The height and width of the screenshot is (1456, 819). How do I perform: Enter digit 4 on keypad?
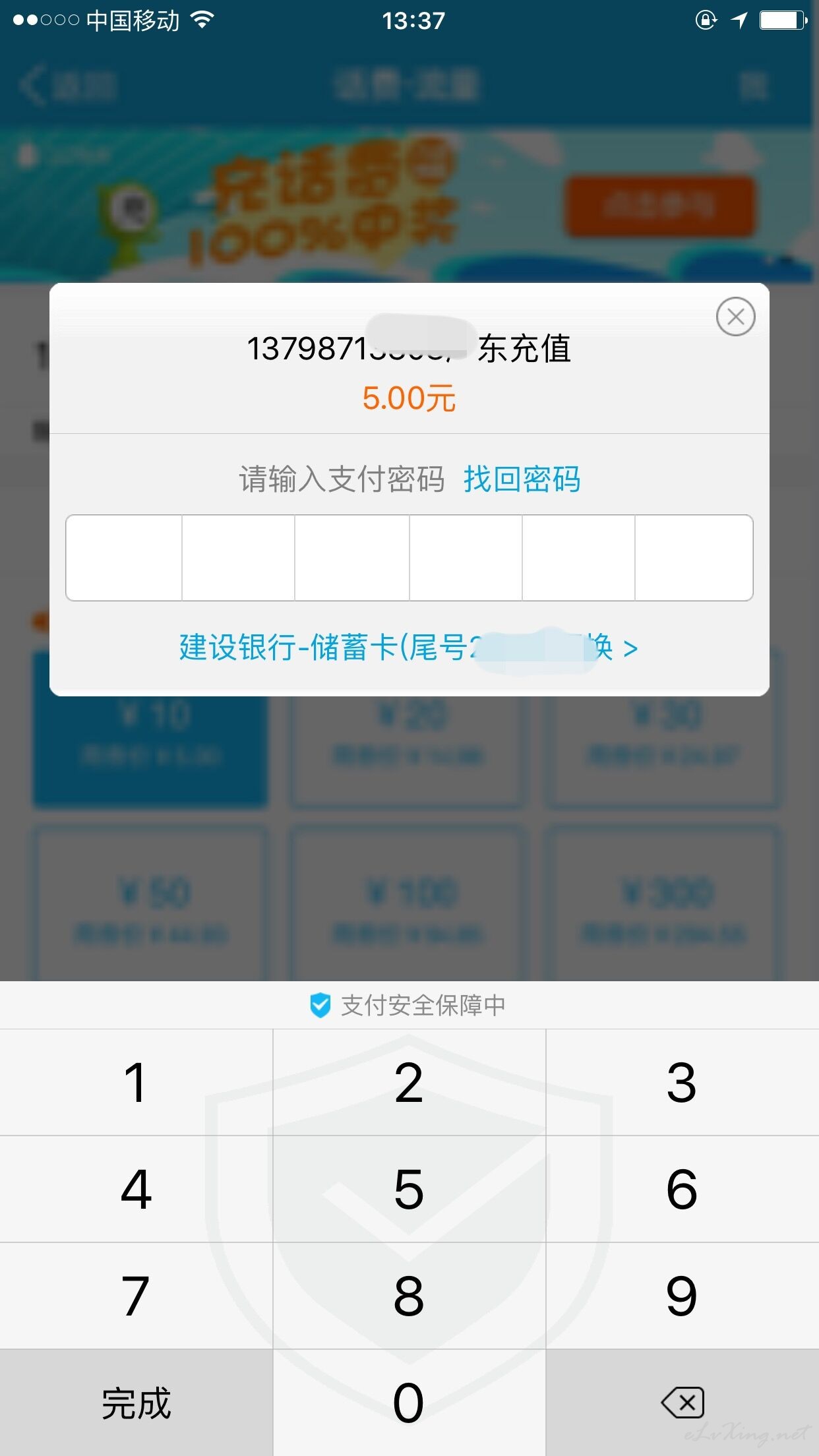(136, 1190)
